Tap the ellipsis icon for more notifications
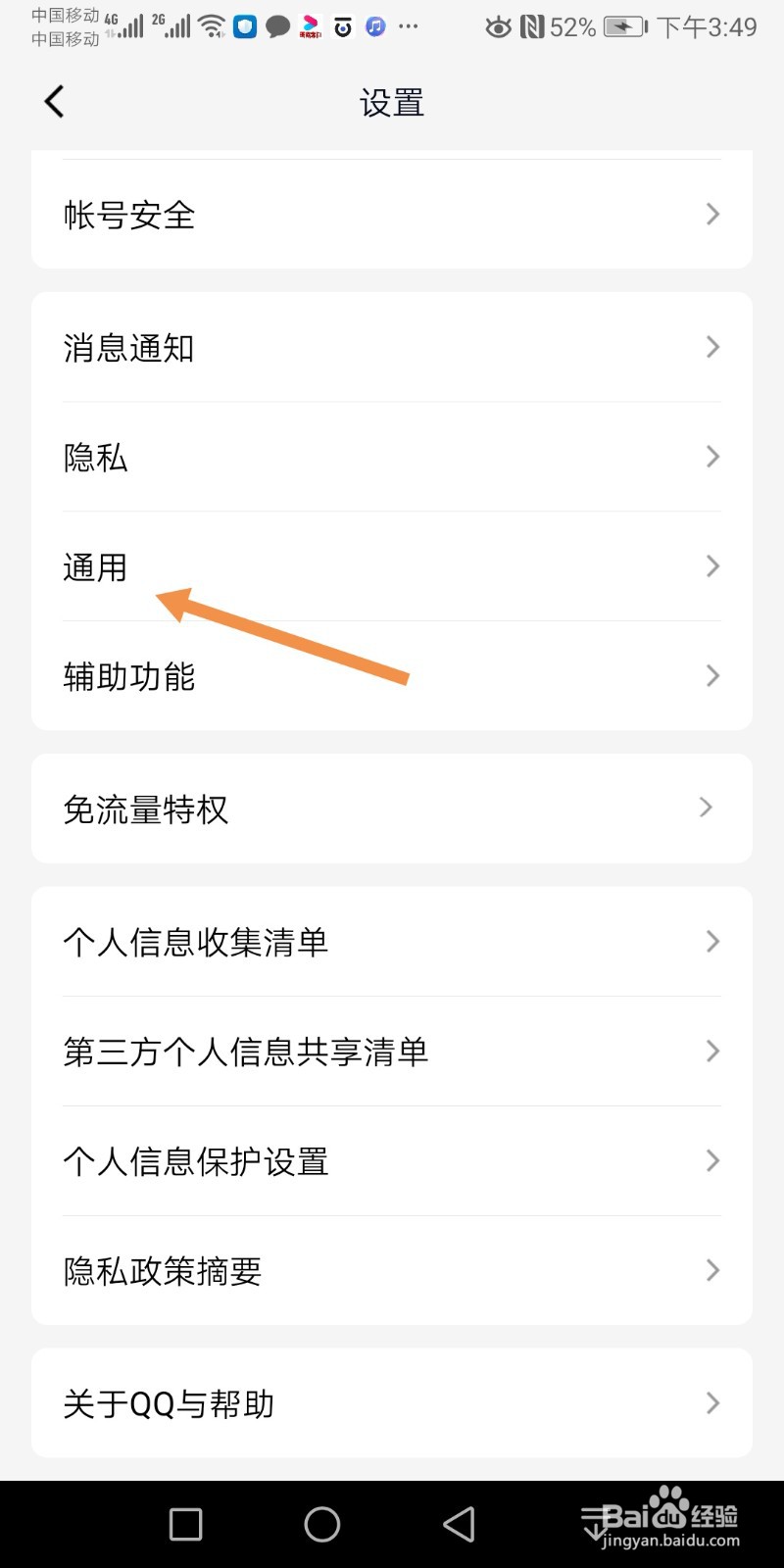The image size is (784, 1568). (409, 26)
